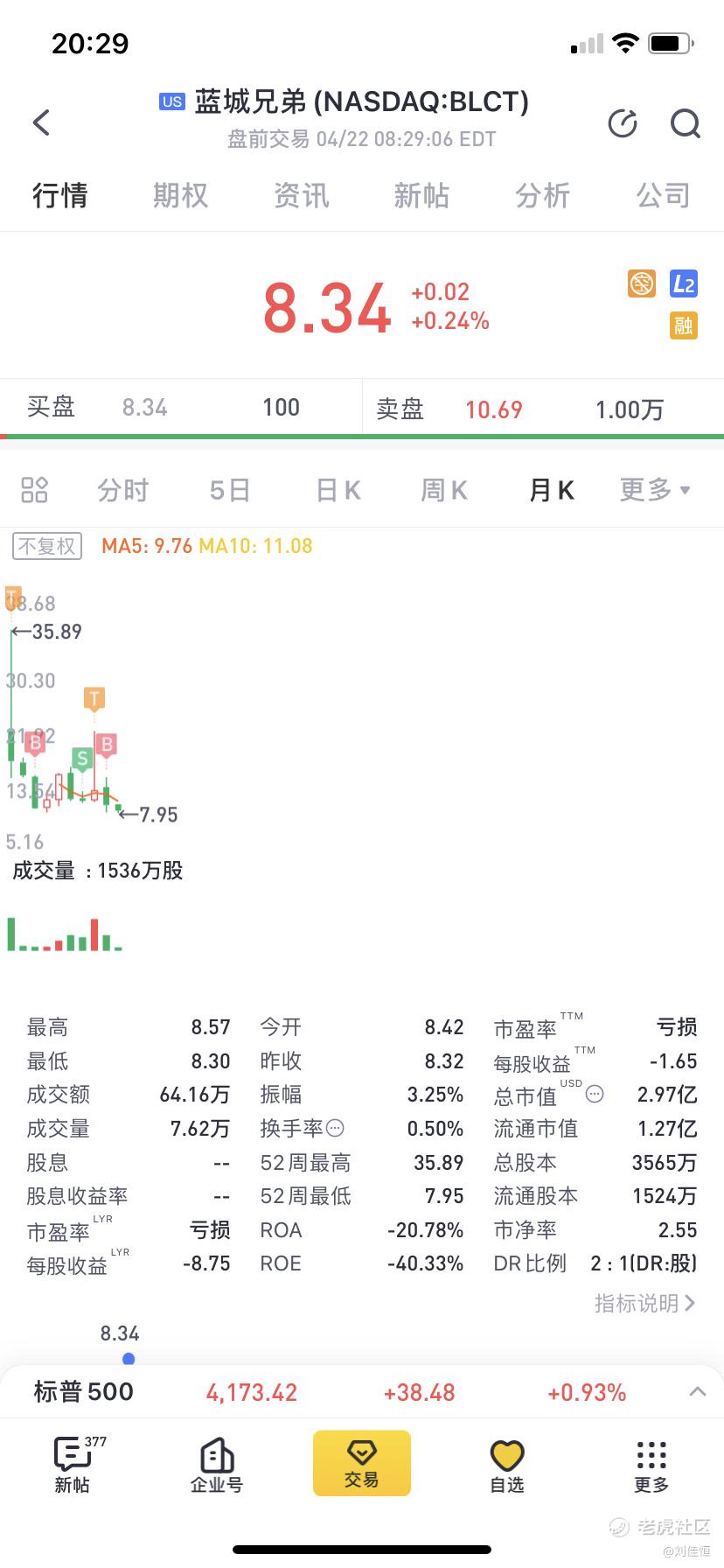This screenshot has height=1568, width=724.
Task: Select the 分时 chart view
Action: pyautogui.click(x=123, y=490)
